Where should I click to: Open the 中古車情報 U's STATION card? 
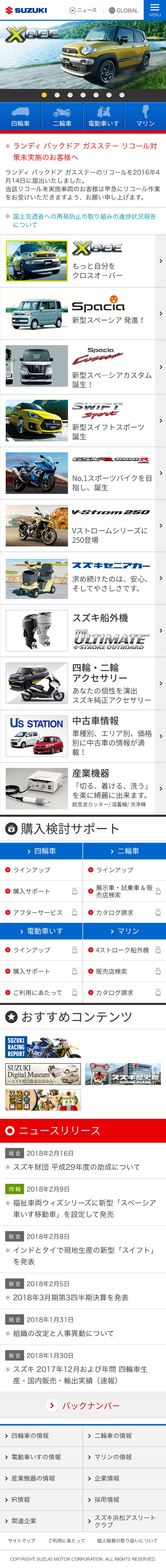(83, 735)
